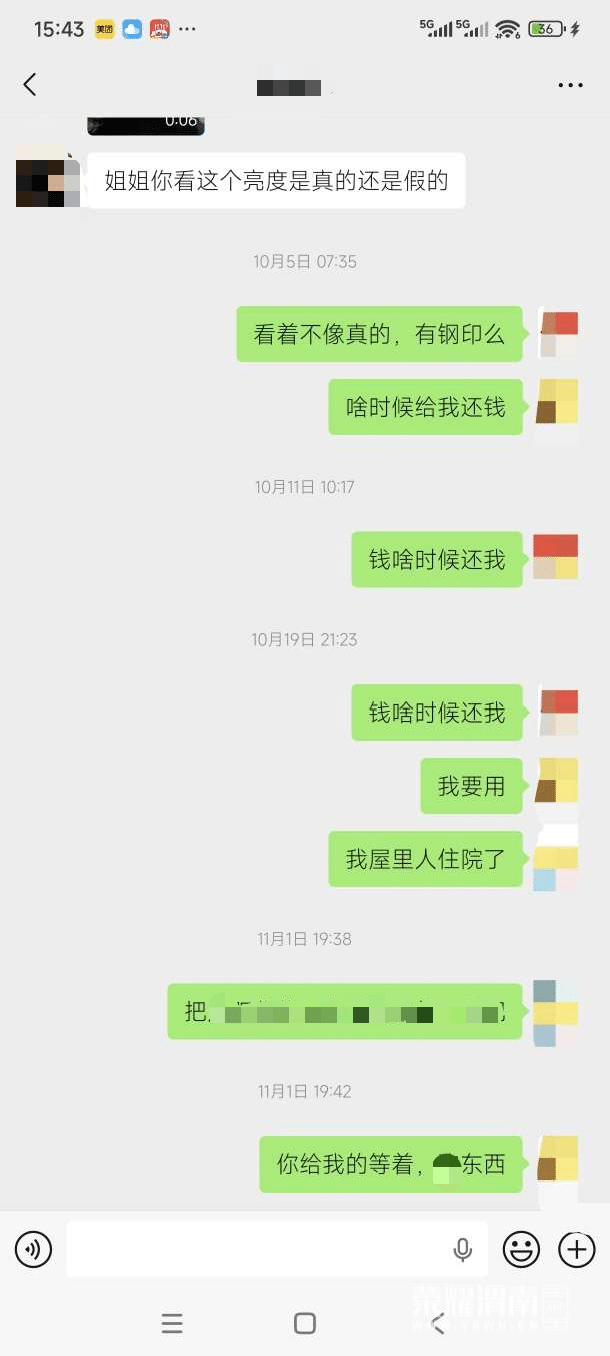This screenshot has width=610, height=1356.
Task: Go back to the chat list
Action: [30, 85]
